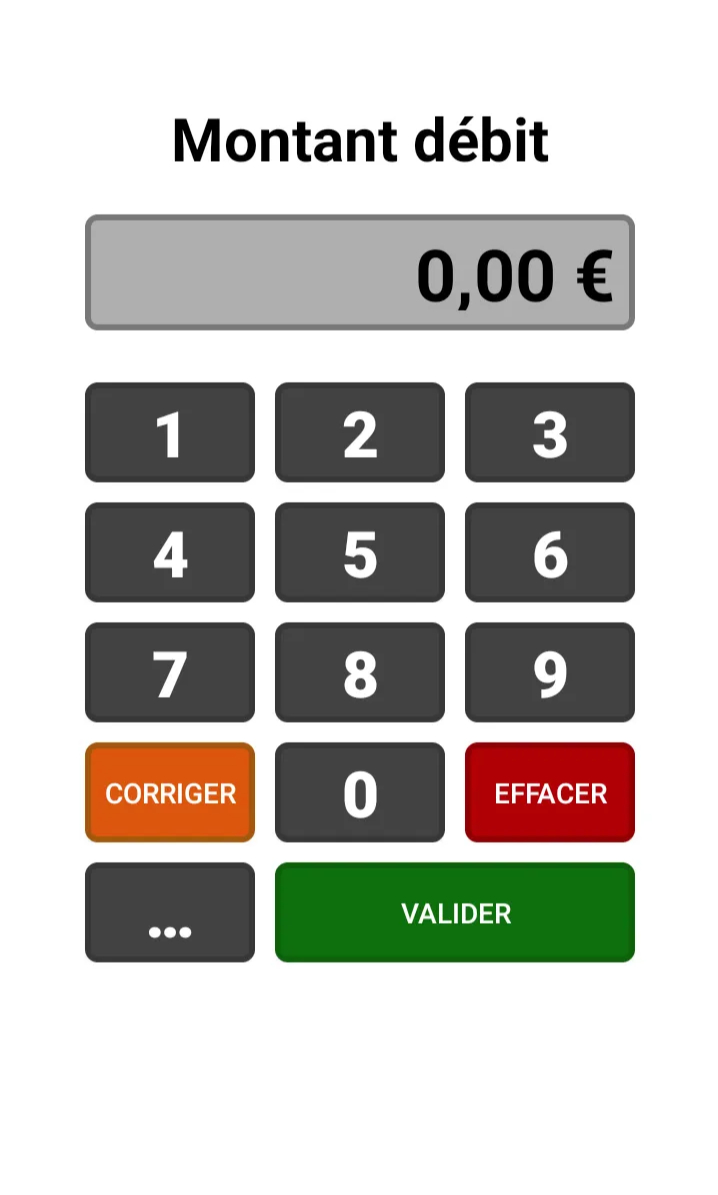
Task: Tap the 7 key
Action: [x=170, y=672]
